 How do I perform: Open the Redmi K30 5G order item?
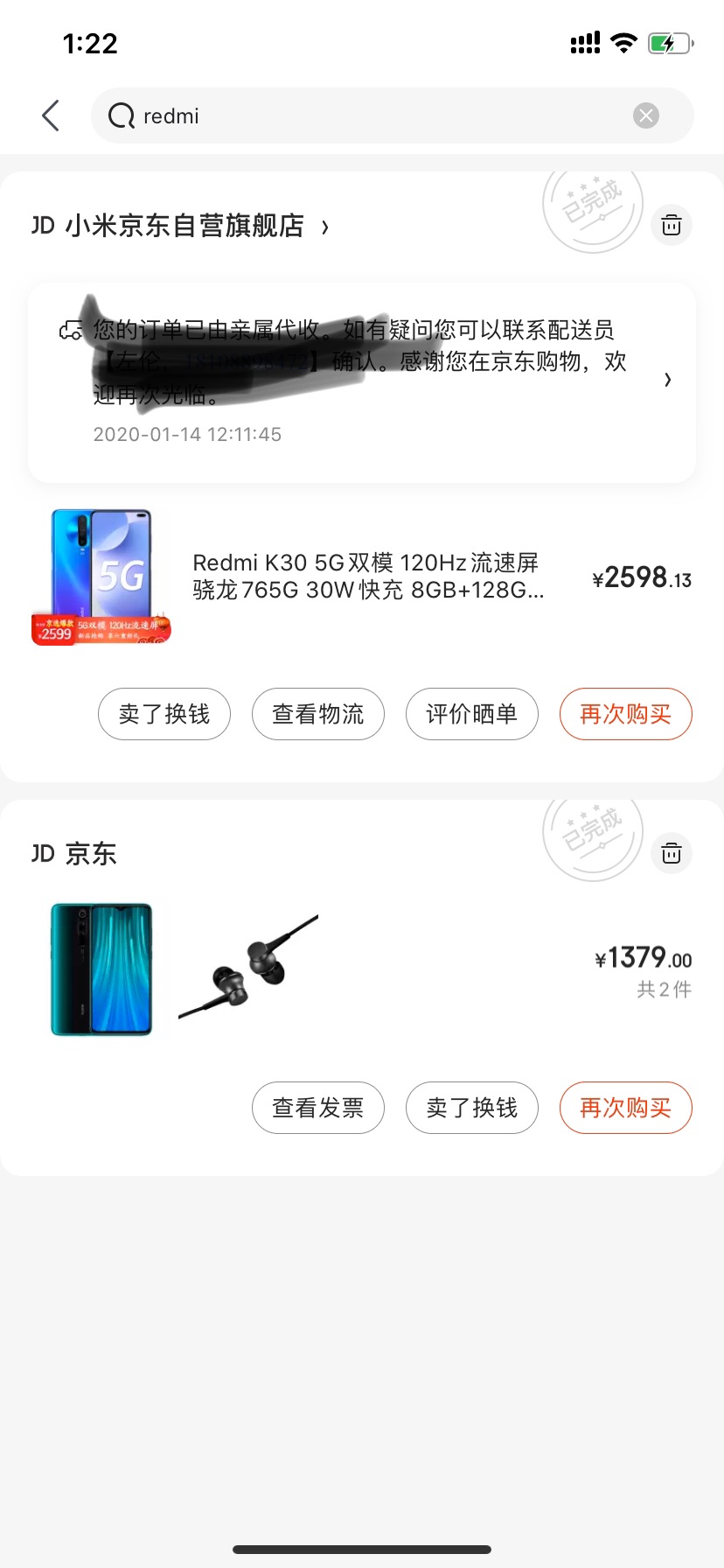[362, 577]
